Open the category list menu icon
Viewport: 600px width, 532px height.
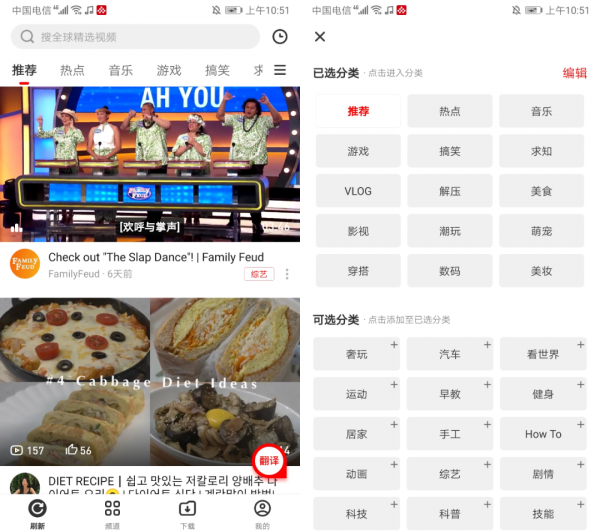tap(280, 70)
